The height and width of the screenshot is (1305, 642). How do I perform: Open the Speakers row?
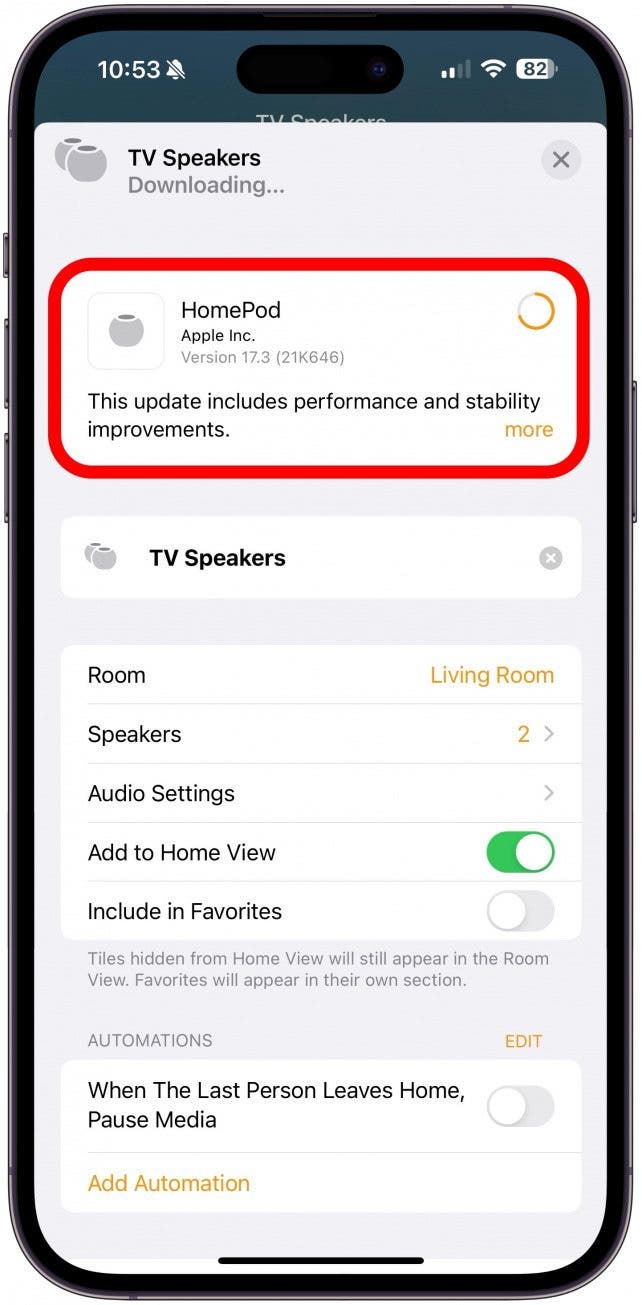point(321,734)
